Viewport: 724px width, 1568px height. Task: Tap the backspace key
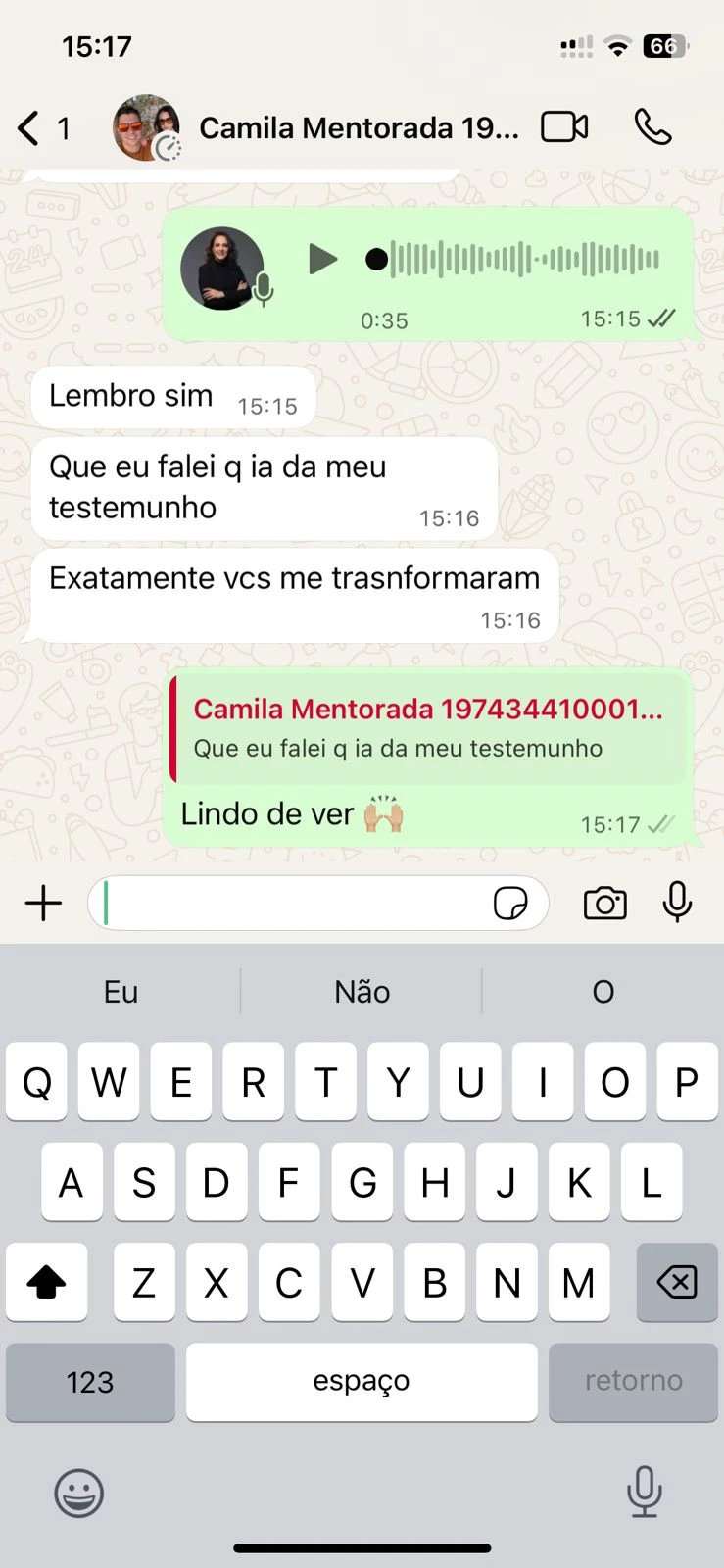click(676, 1282)
